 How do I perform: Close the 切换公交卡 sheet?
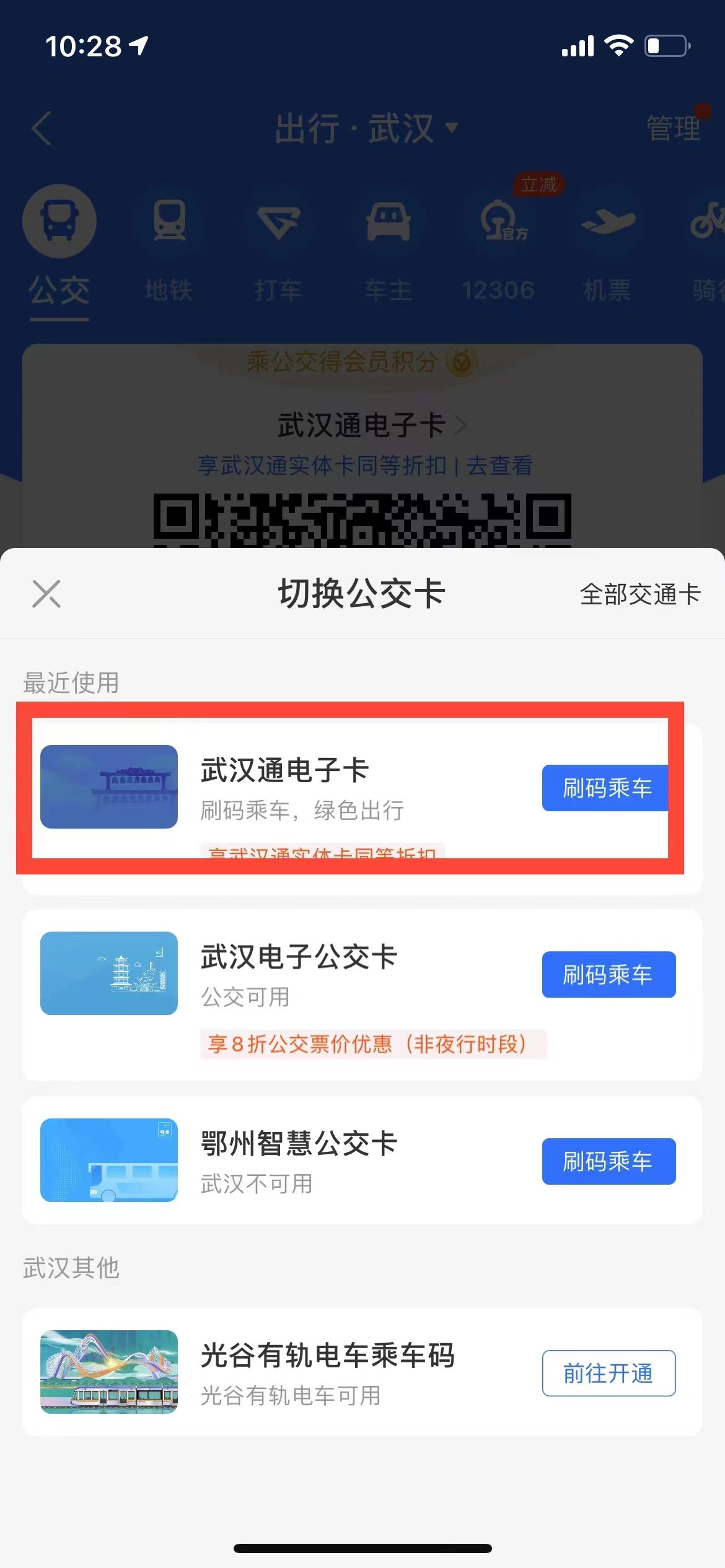(46, 595)
